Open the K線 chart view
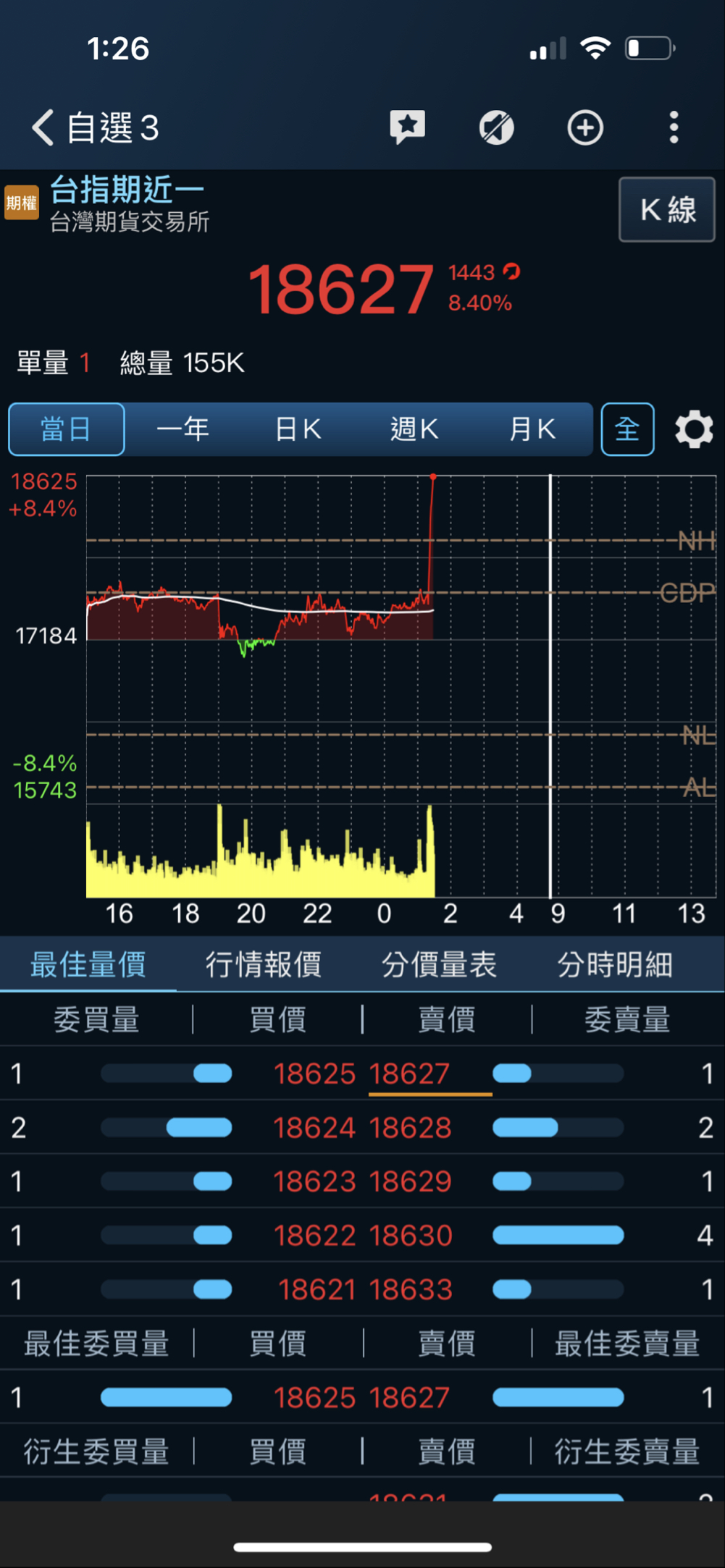The width and height of the screenshot is (725, 1568). pos(666,210)
